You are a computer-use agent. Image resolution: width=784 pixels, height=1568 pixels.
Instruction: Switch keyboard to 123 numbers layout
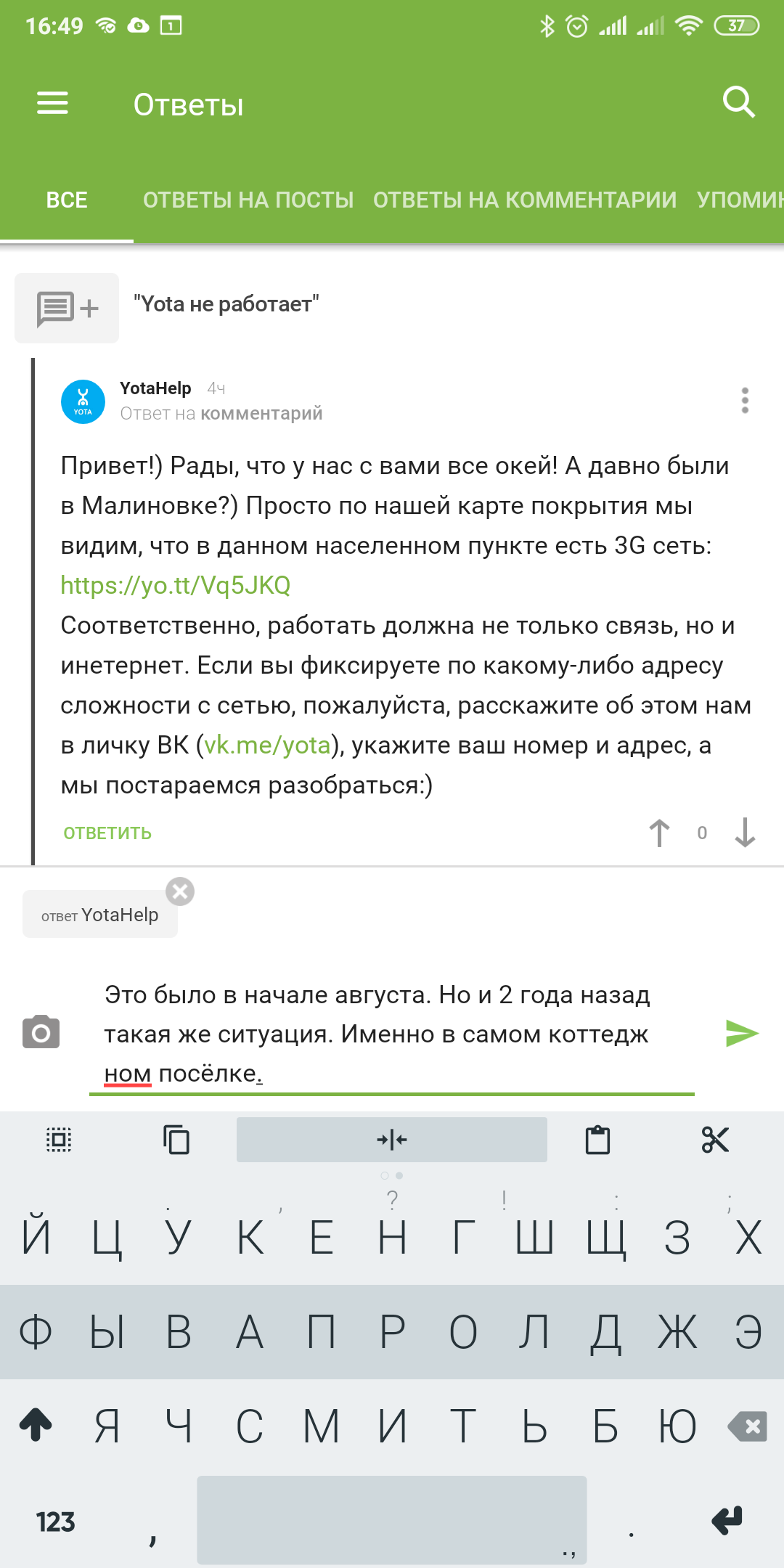[56, 1521]
